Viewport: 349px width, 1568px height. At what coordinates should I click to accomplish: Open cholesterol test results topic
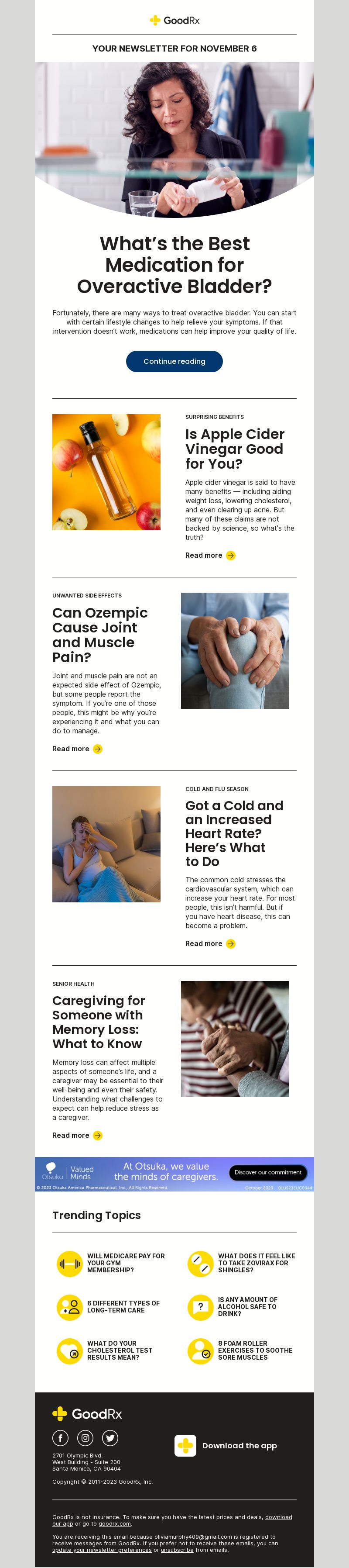(x=119, y=1350)
